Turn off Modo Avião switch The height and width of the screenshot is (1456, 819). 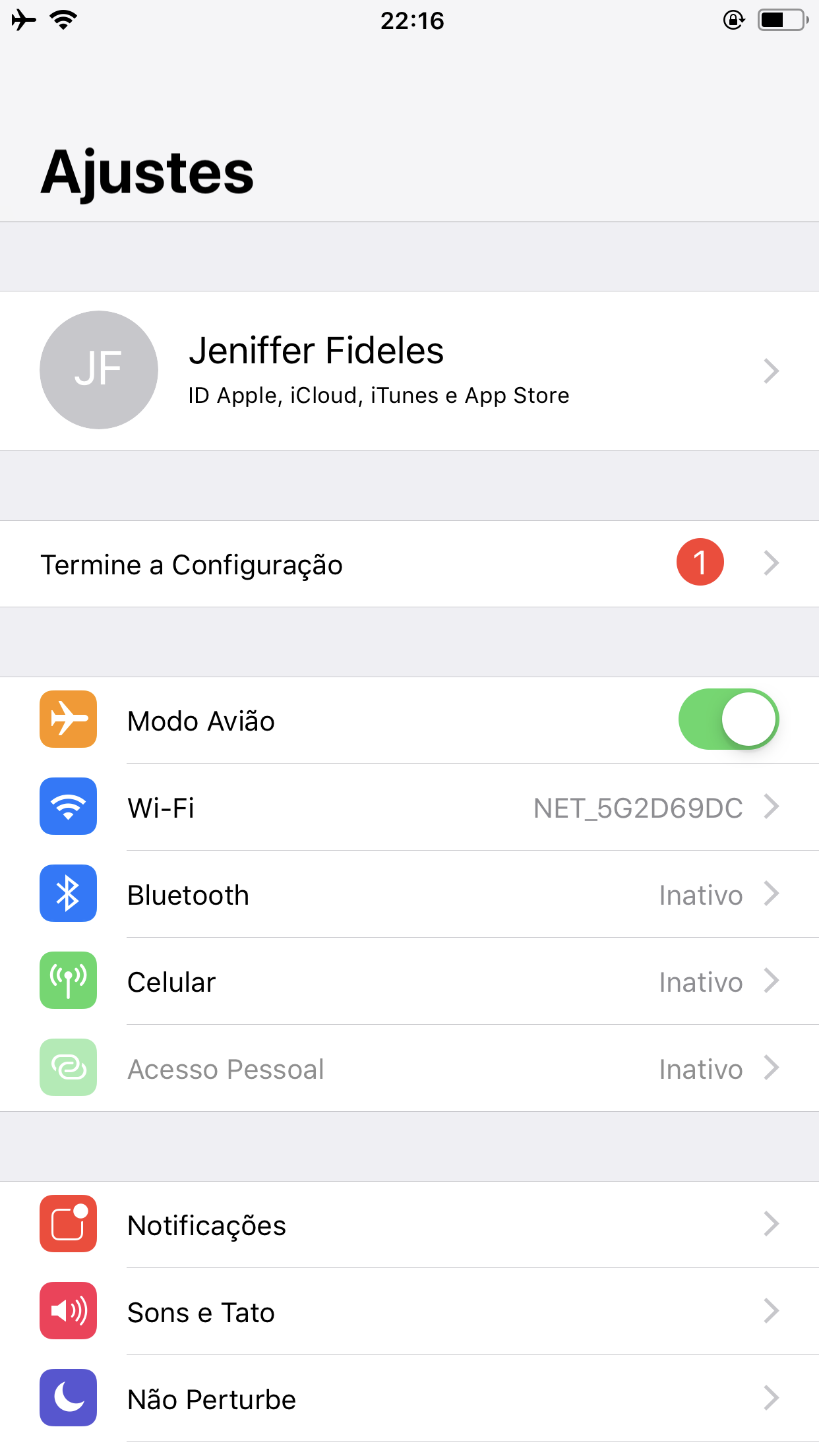click(728, 719)
